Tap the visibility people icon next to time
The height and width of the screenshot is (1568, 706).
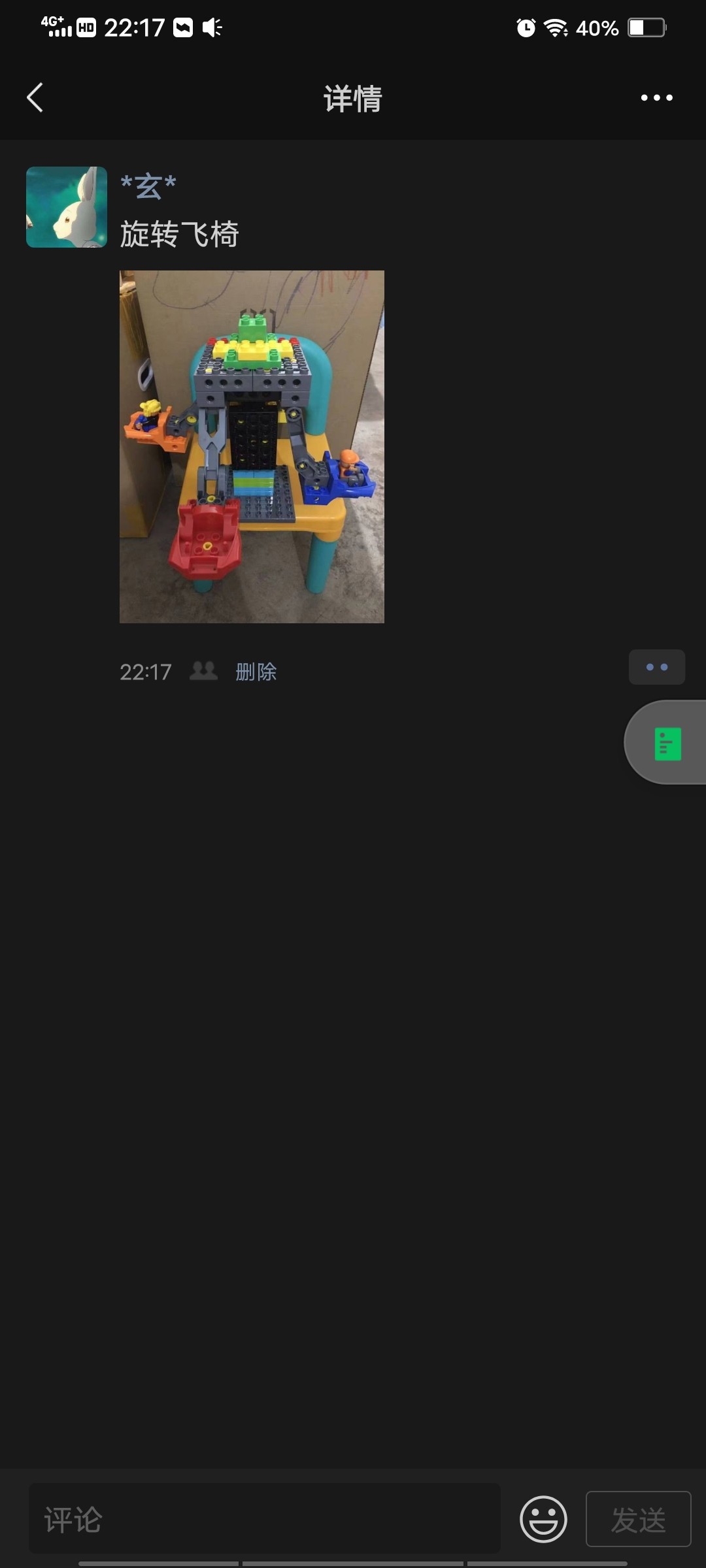coord(203,671)
